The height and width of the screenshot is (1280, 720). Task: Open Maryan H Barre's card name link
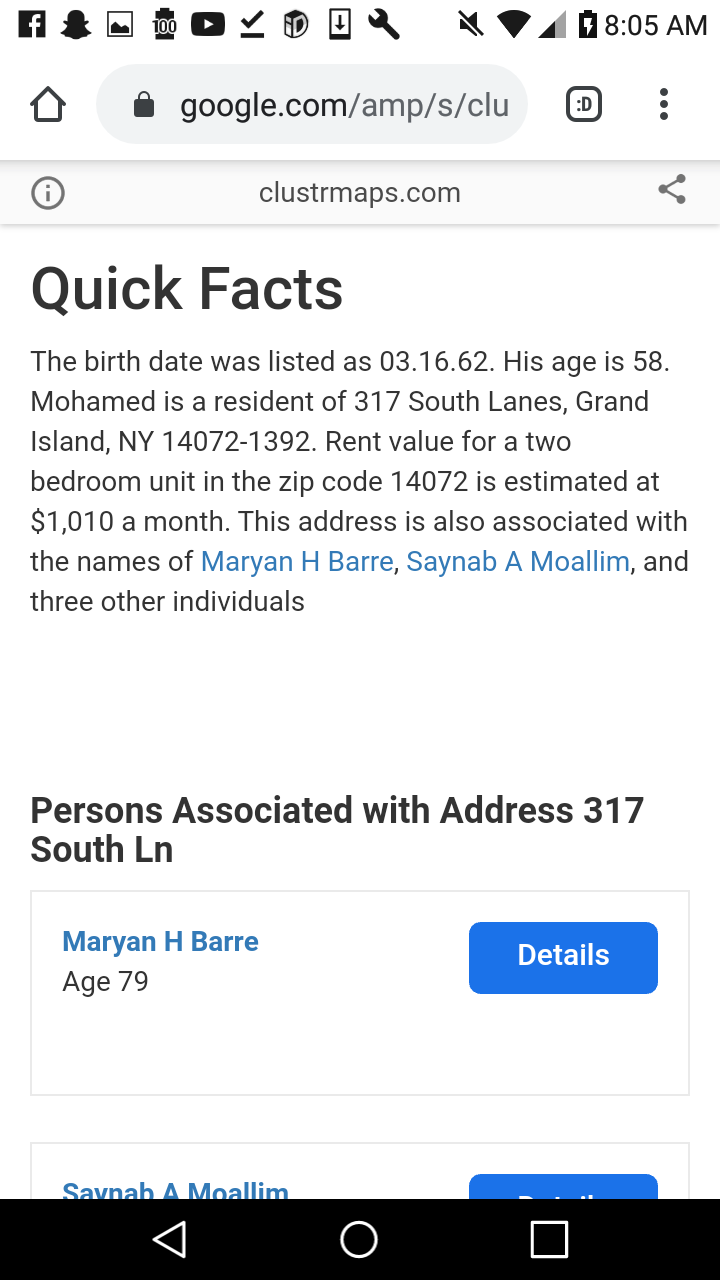(160, 942)
